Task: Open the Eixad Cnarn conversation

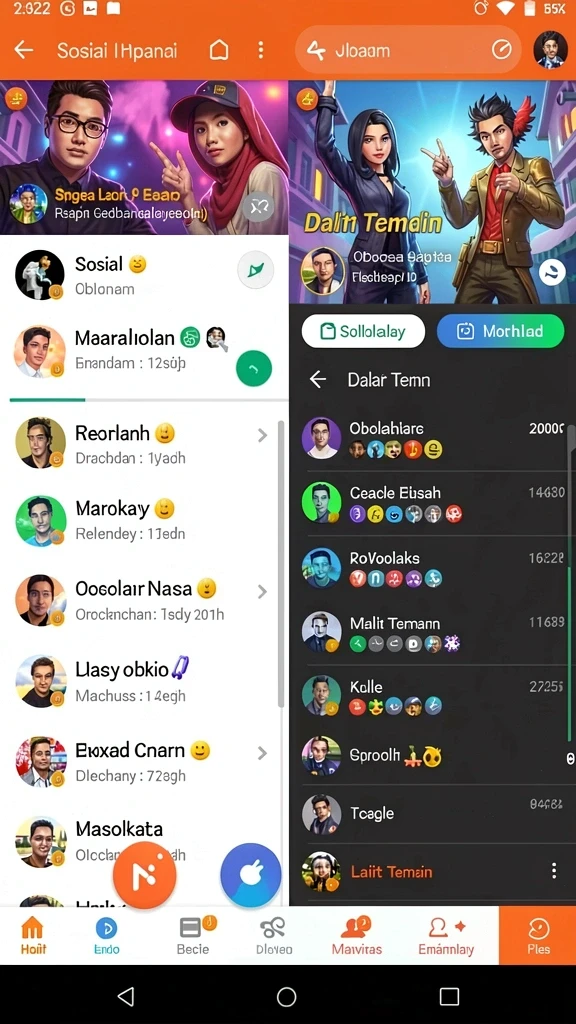Action: 144,761
